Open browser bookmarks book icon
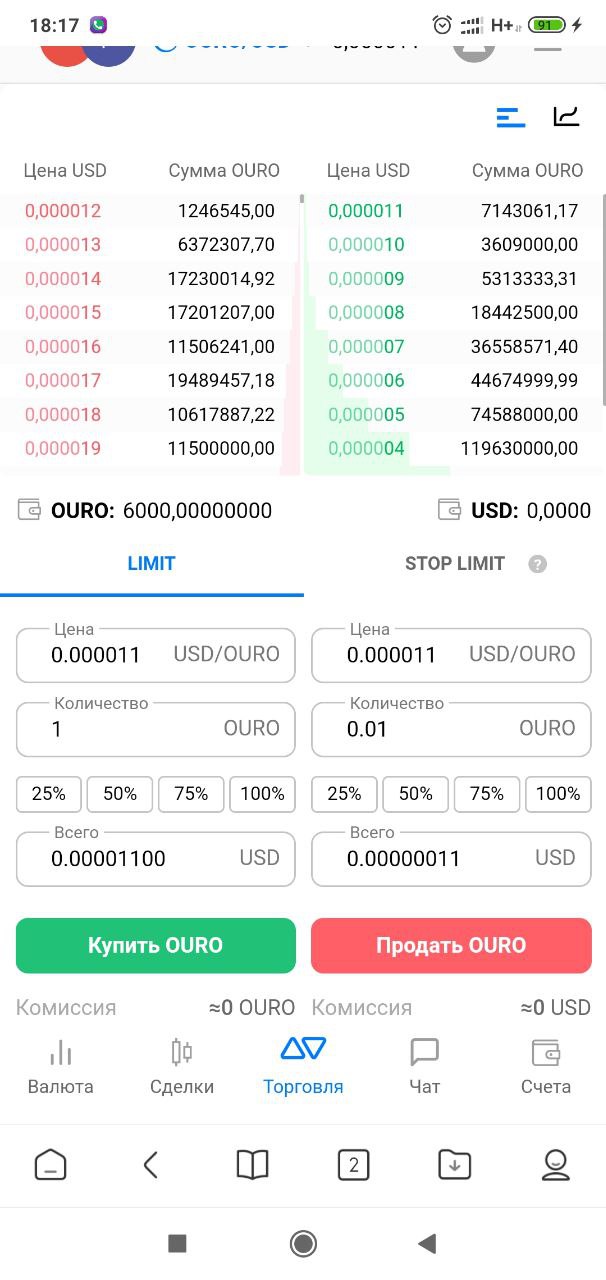The height and width of the screenshot is (1280, 606). pyautogui.click(x=253, y=1165)
